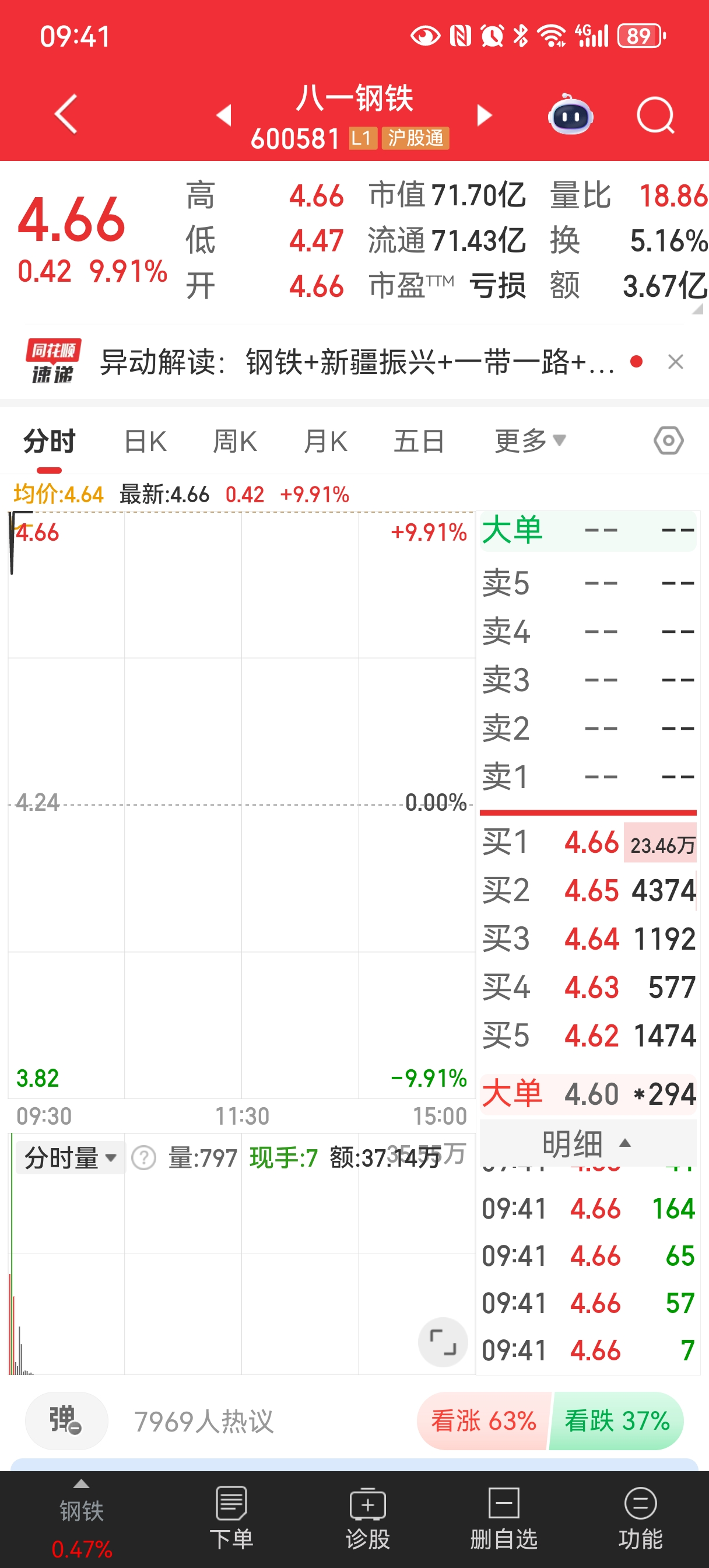This screenshot has width=709, height=1568.
Task: Expand the 更多 chart options dropdown
Action: click(529, 442)
